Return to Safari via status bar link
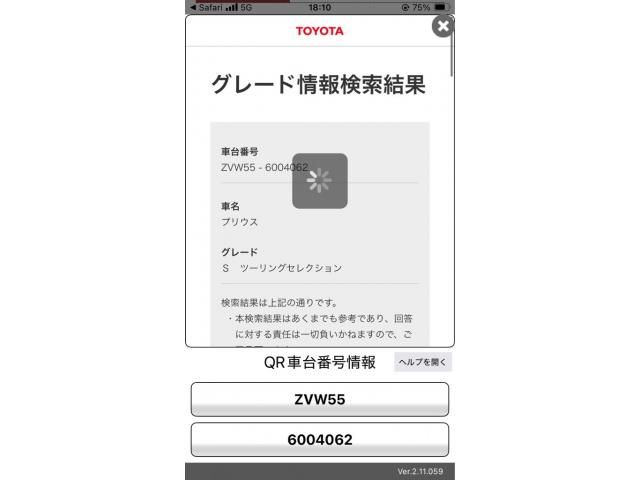Screen dimensions: 640x480 pyautogui.click(x=206, y=6)
